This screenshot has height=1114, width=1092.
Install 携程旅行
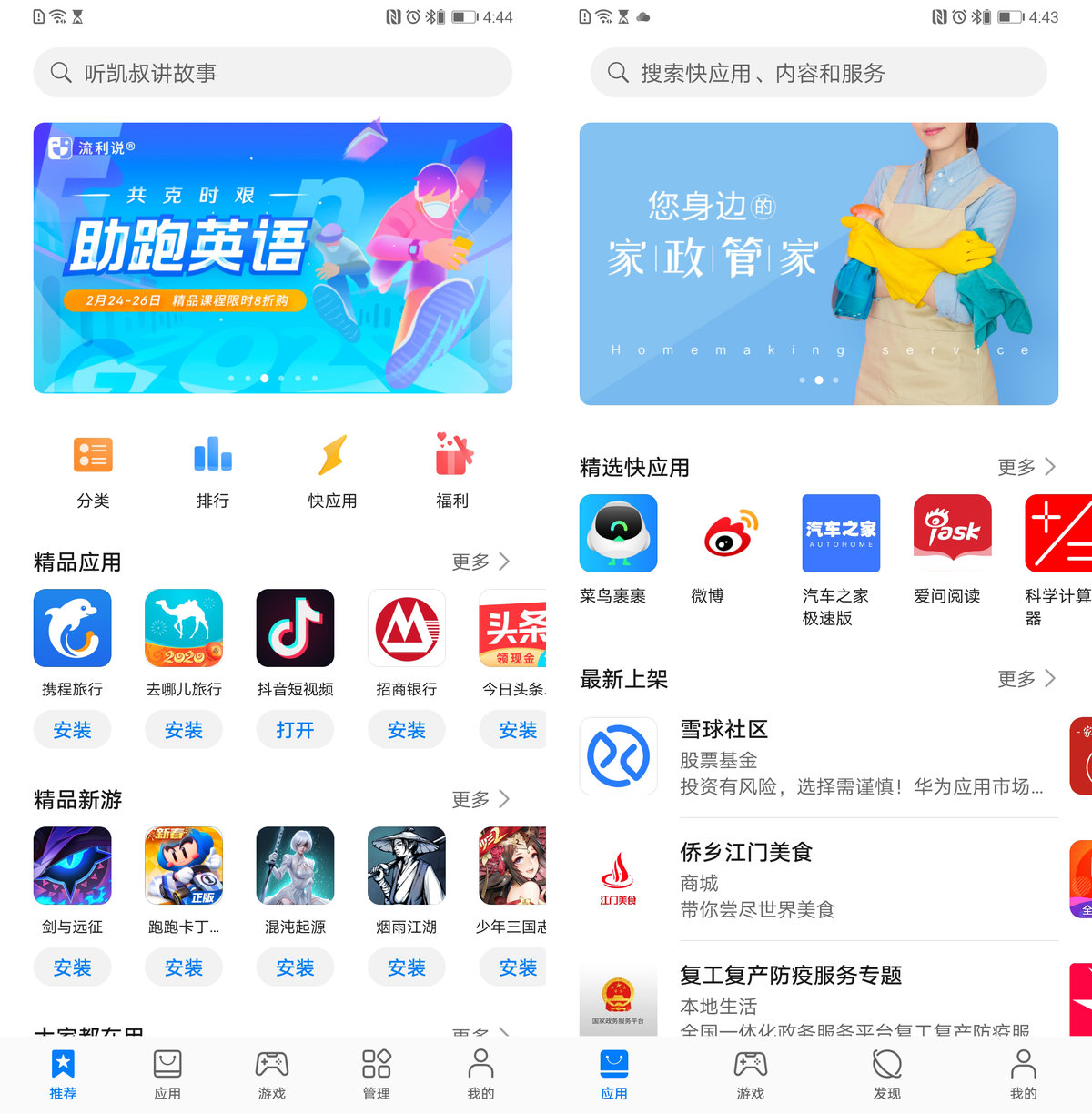[73, 730]
